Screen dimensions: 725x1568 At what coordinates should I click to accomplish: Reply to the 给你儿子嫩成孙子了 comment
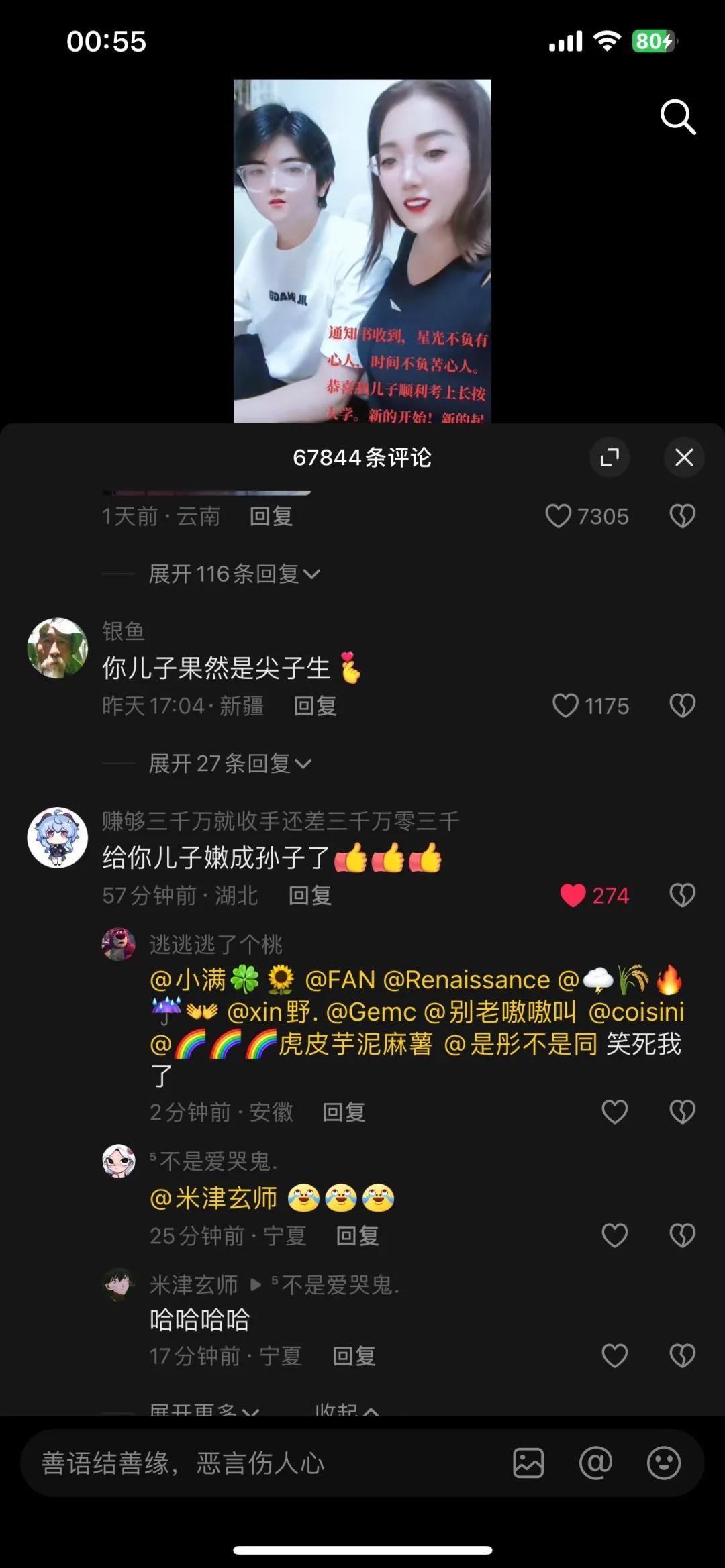(x=309, y=895)
